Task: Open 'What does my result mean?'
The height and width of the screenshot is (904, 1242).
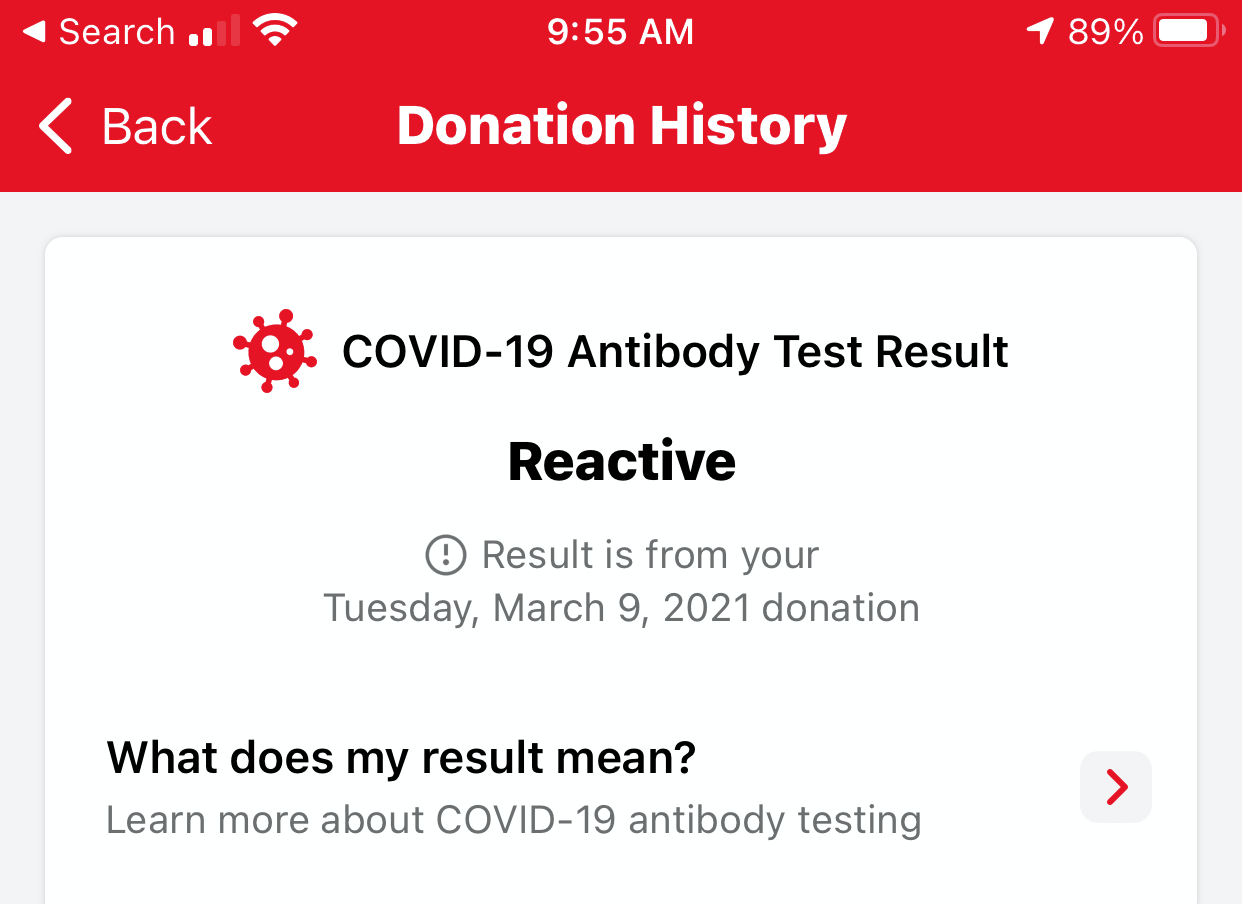Action: click(x=1115, y=788)
